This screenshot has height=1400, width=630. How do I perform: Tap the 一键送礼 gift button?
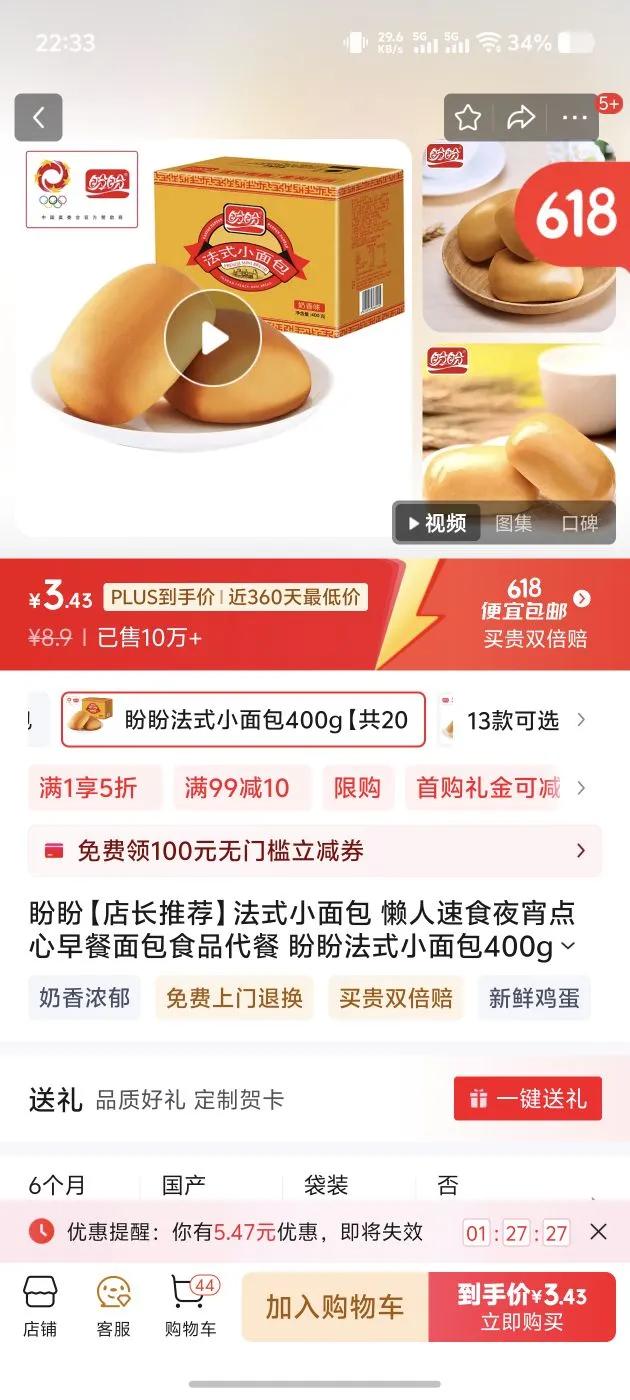(528, 1099)
